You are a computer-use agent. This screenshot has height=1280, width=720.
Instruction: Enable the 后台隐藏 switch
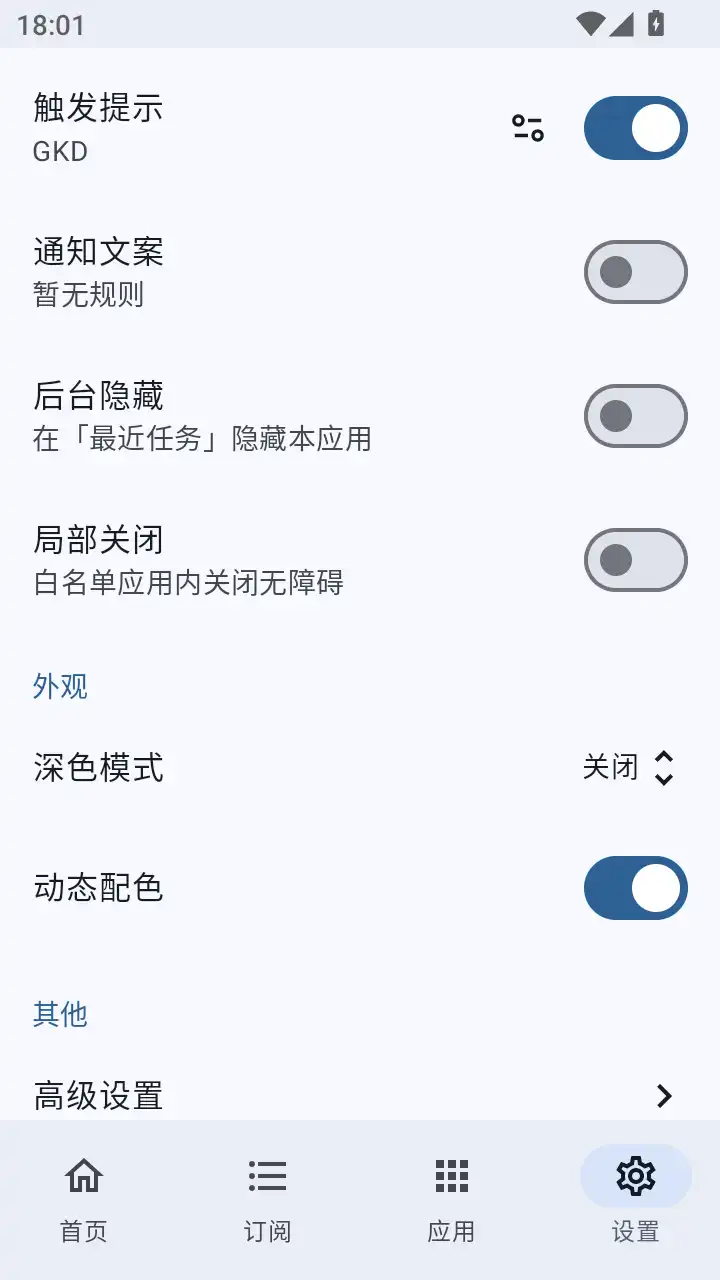tap(635, 415)
